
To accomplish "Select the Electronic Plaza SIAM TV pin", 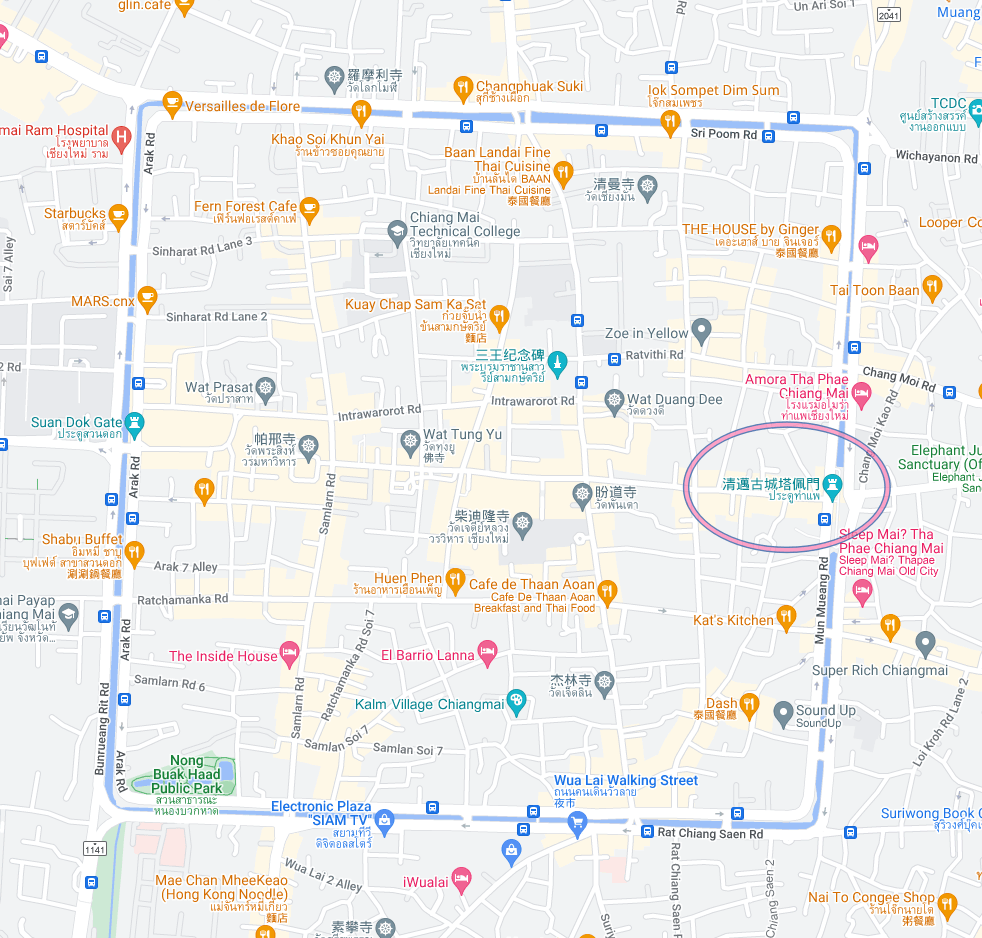I will click(x=385, y=819).
